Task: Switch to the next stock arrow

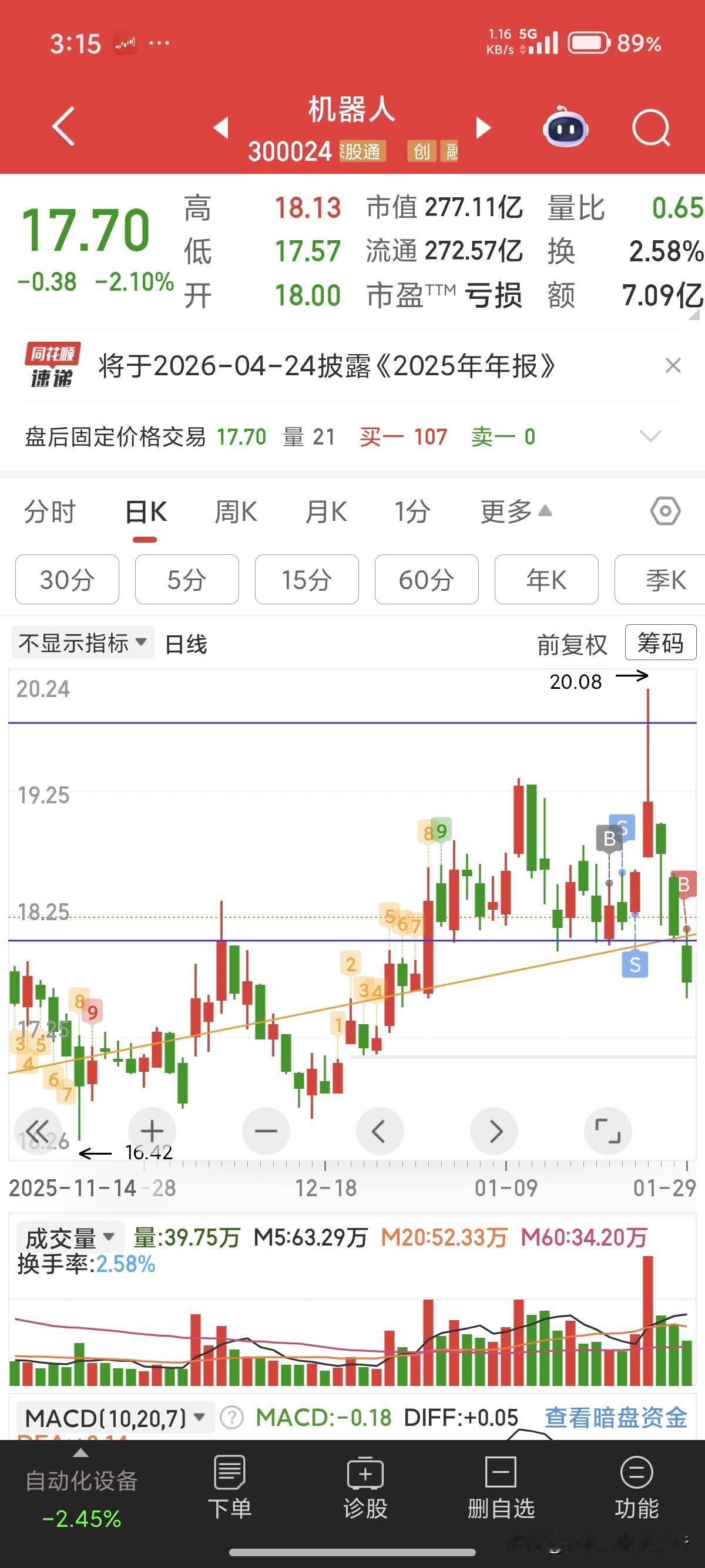Action: pos(483,128)
